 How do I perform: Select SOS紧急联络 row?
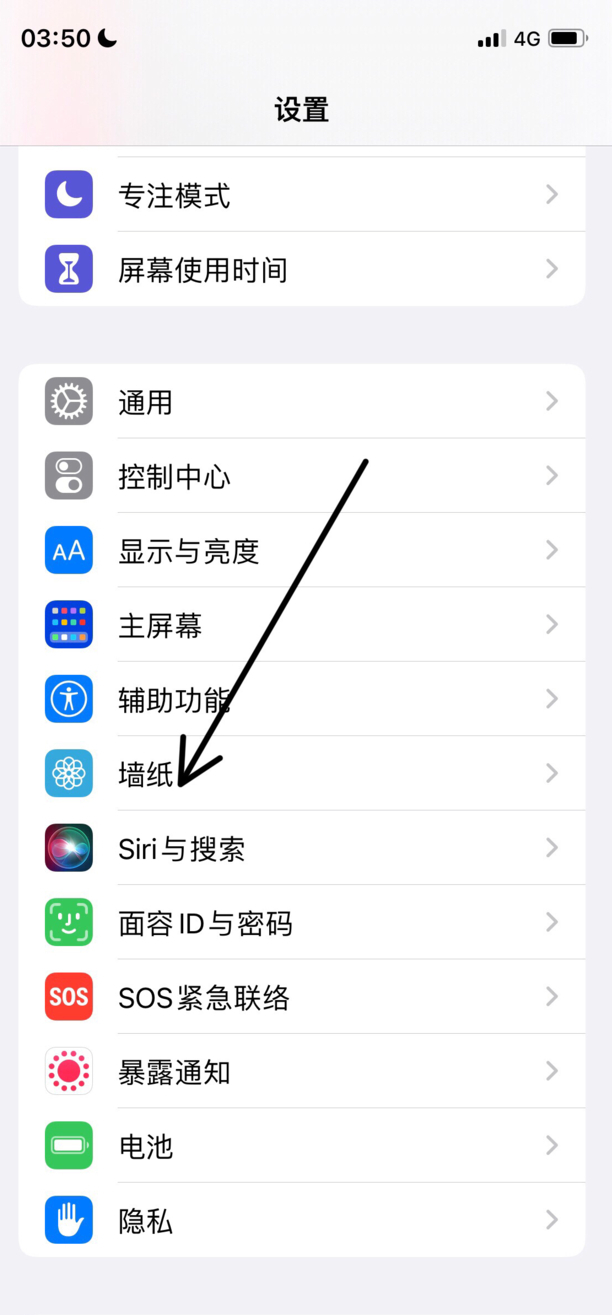300,997
